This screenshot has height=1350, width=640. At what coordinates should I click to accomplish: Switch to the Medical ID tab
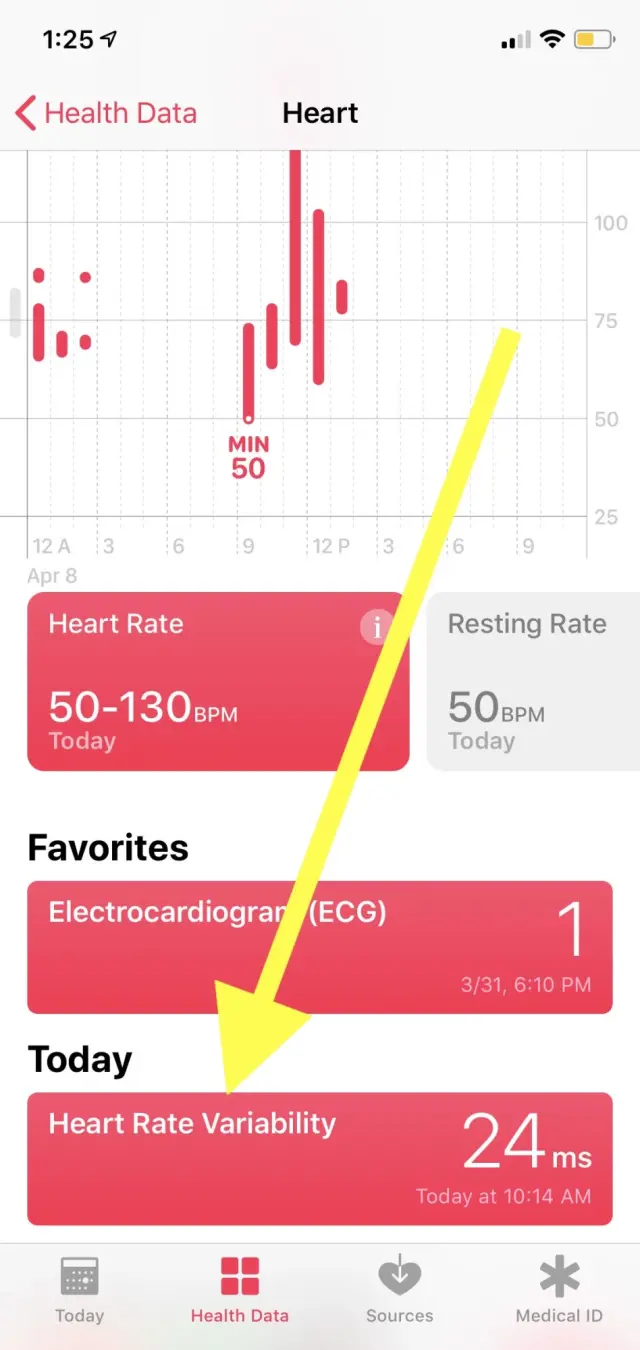559,1290
